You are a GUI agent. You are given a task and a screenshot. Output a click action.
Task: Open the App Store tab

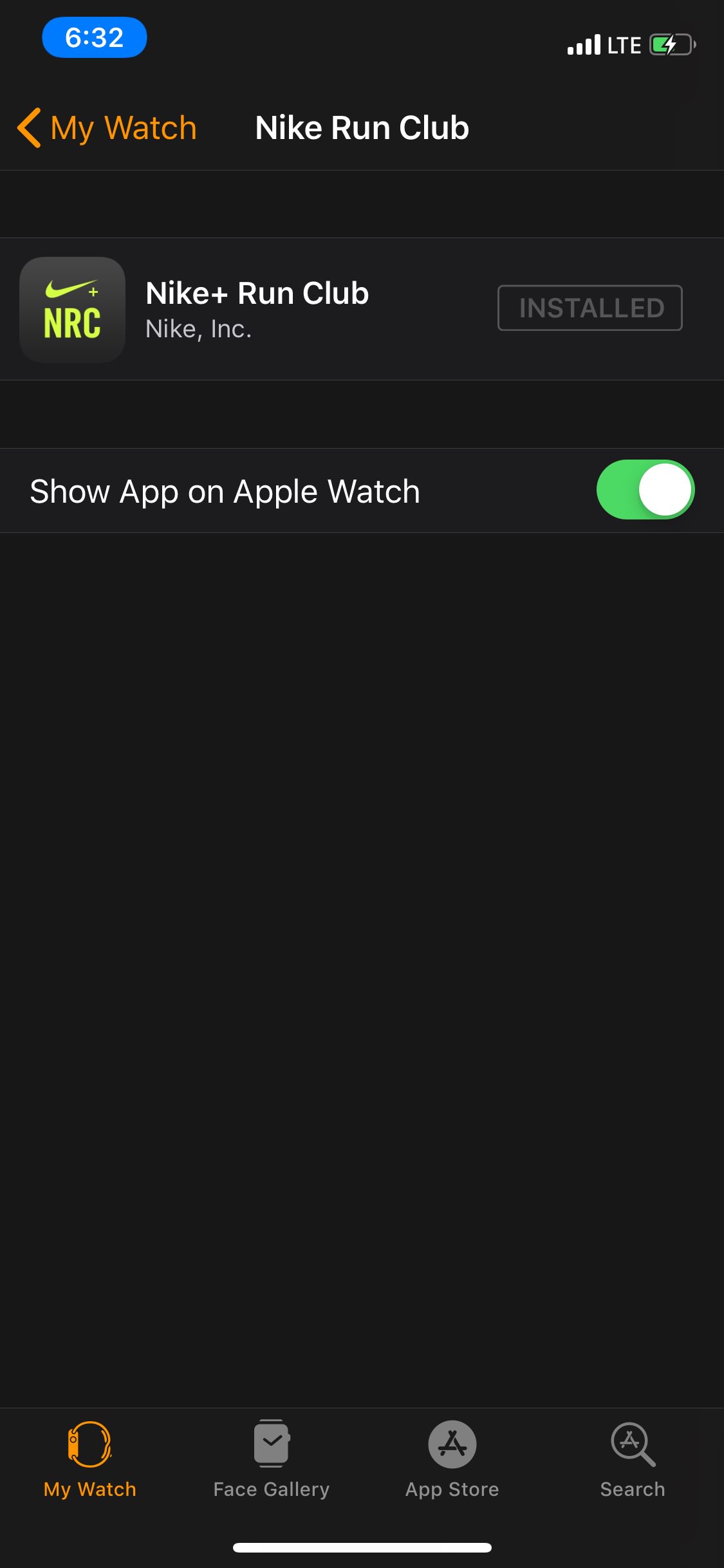coord(452,1459)
